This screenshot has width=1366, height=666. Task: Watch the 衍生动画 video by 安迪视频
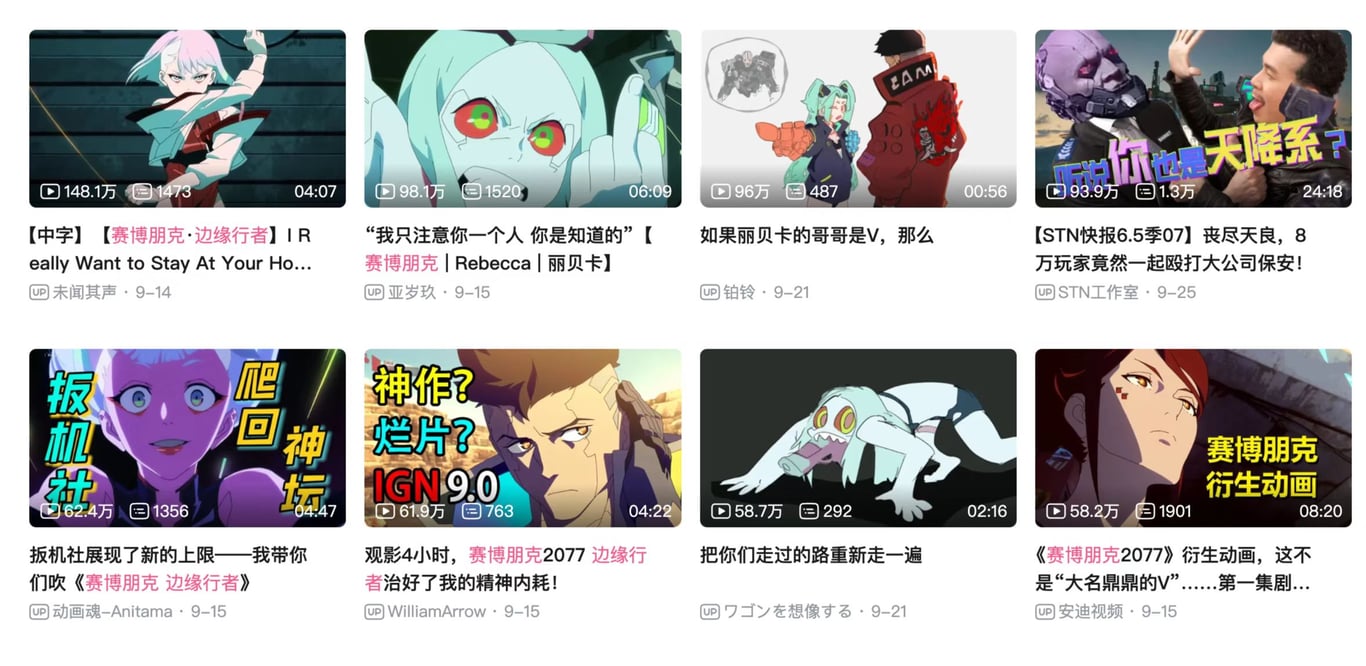point(1193,437)
